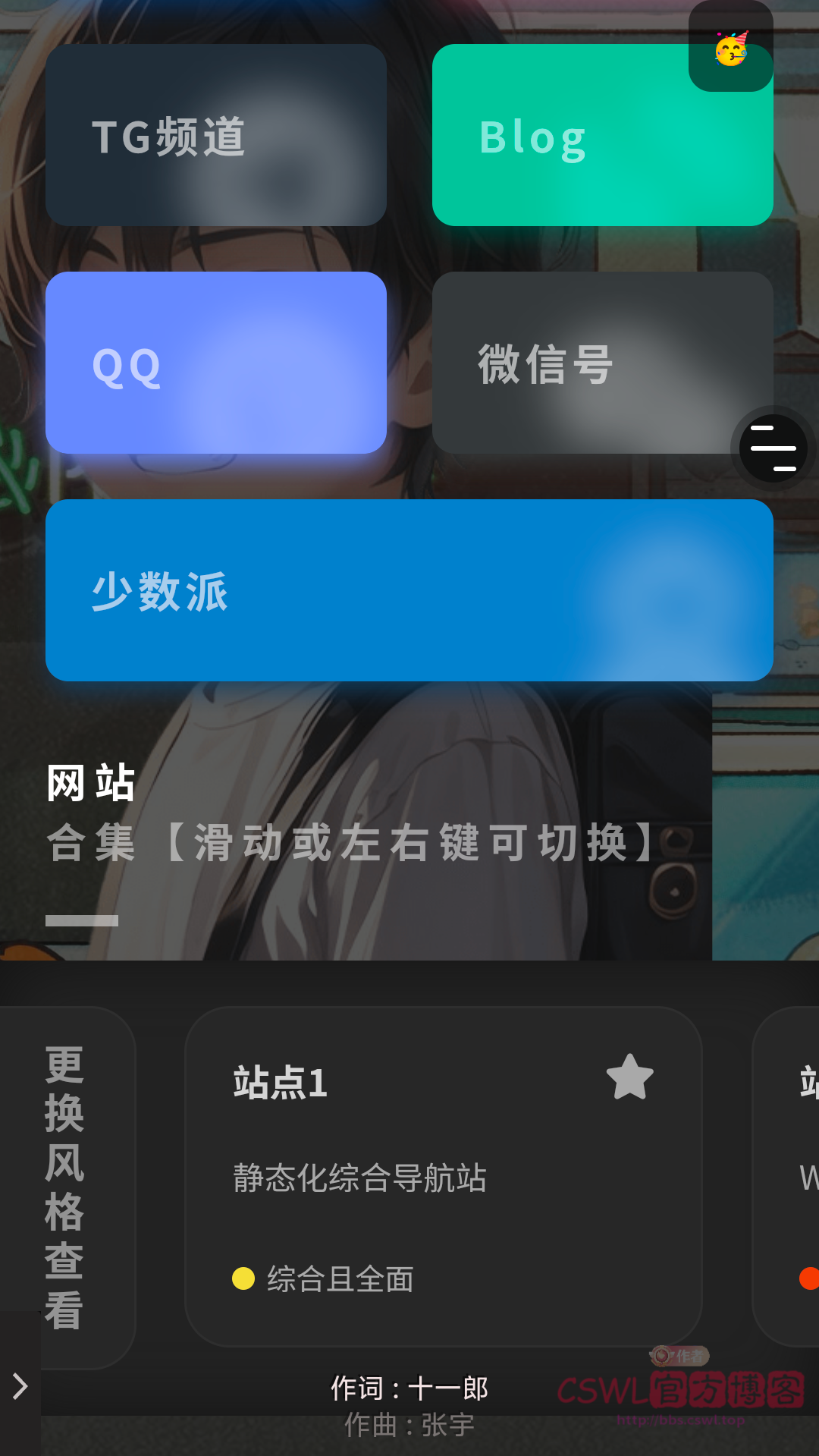Click the red status dot on the right card

coord(808,1280)
